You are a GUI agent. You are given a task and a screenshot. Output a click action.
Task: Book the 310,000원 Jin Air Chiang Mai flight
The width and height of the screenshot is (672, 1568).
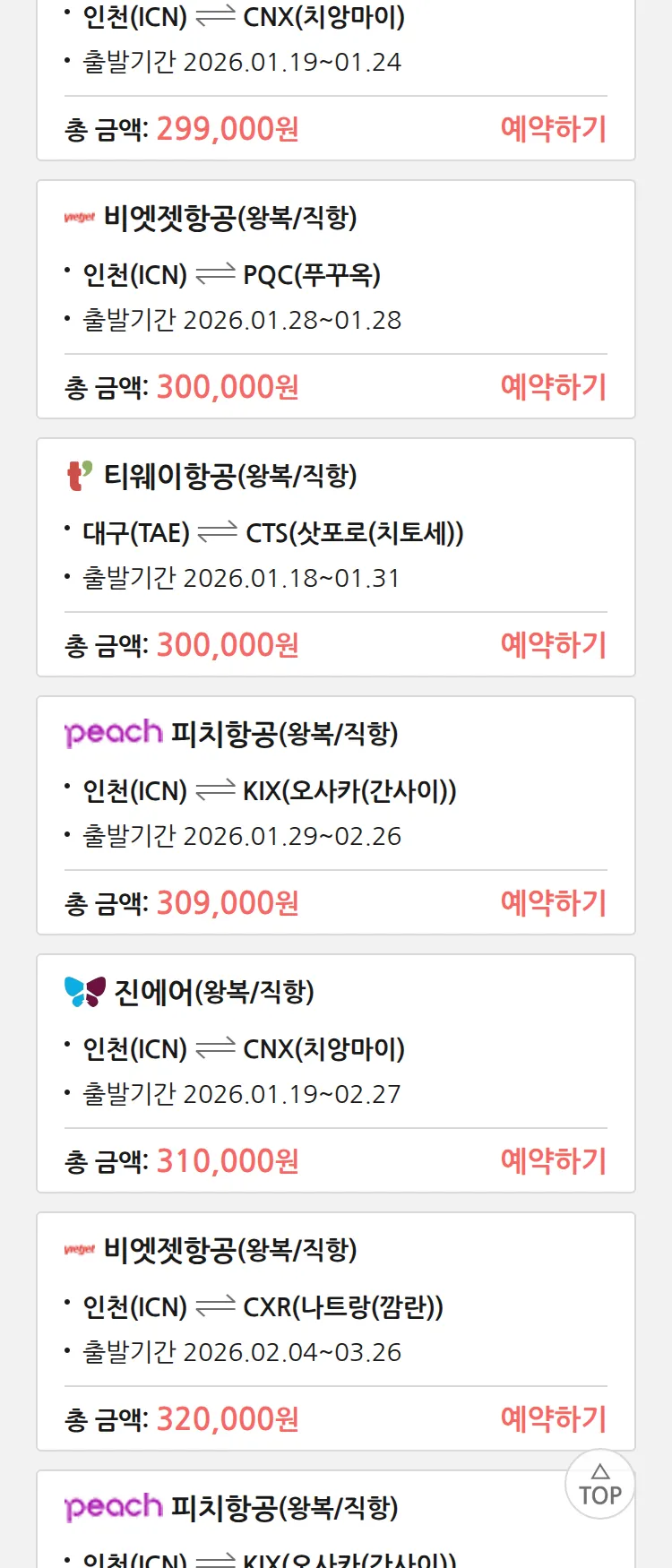click(x=553, y=1161)
